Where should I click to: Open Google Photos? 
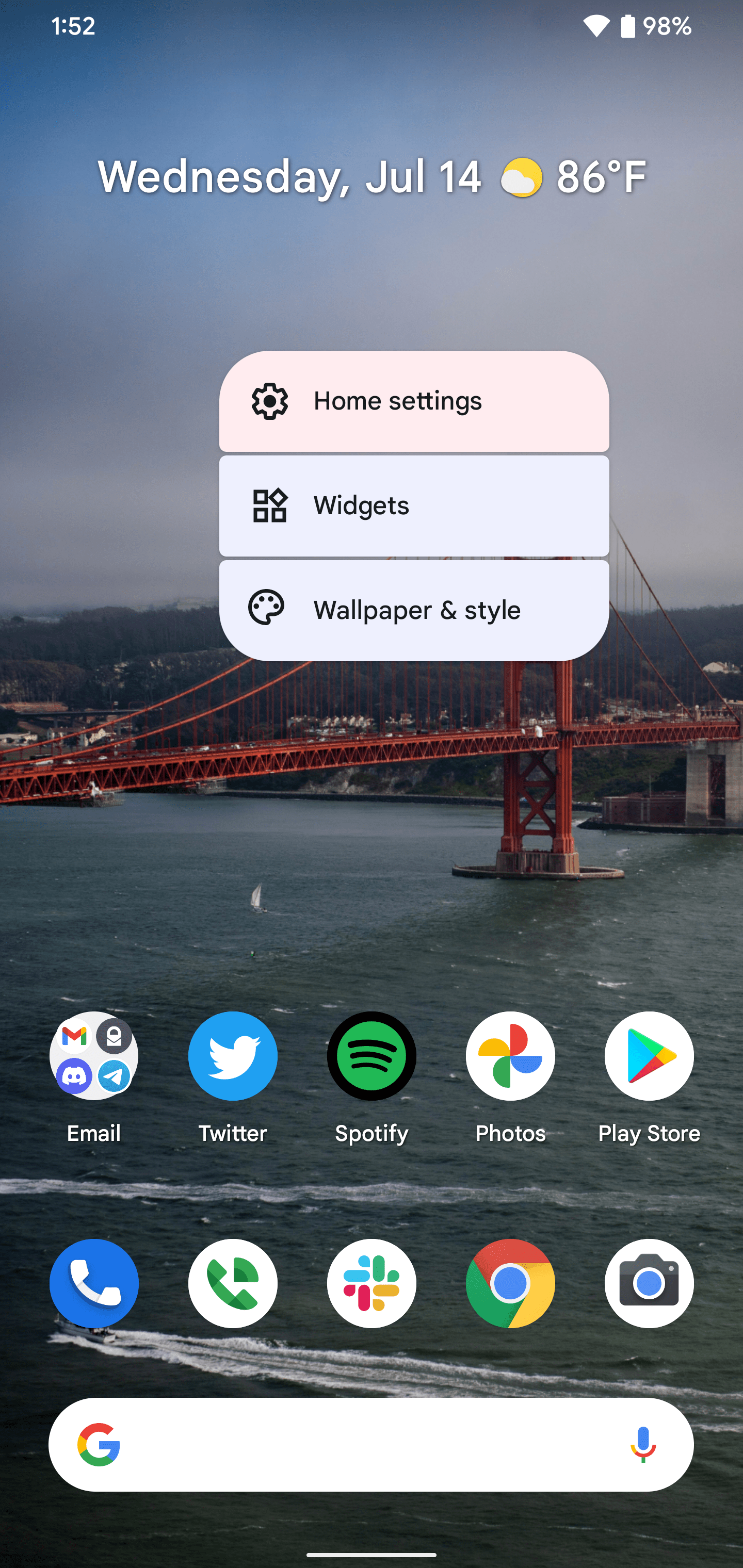coord(510,1057)
